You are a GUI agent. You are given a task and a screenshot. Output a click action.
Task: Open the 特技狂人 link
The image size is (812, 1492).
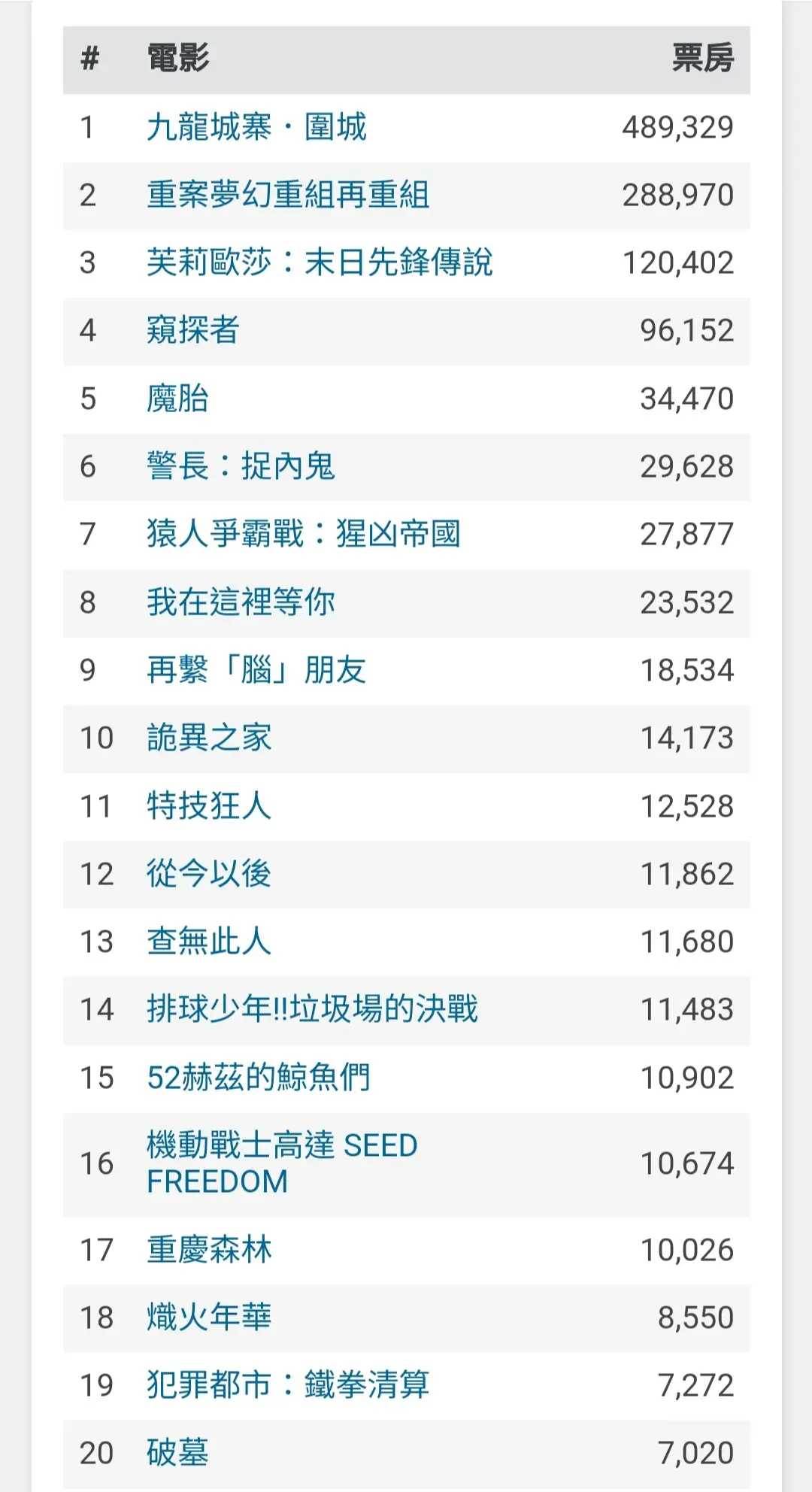click(209, 806)
